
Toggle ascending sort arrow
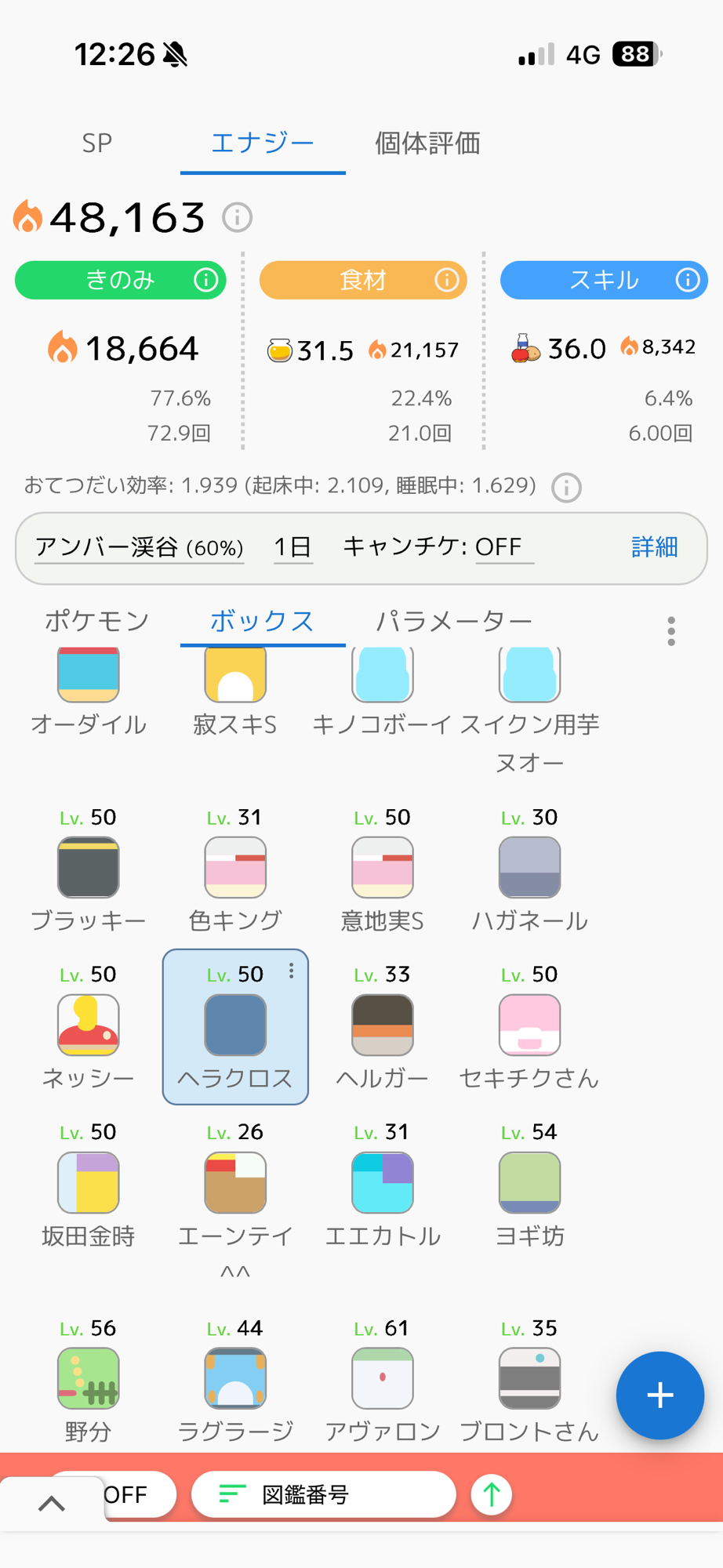[x=492, y=1494]
